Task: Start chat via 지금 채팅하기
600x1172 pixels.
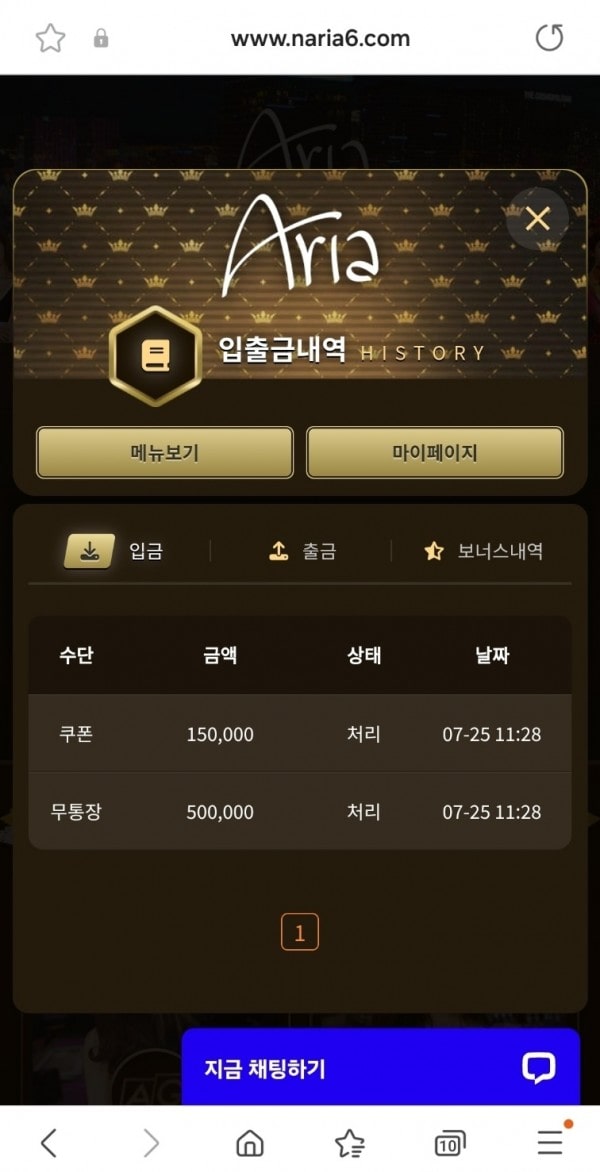Action: (x=380, y=1067)
